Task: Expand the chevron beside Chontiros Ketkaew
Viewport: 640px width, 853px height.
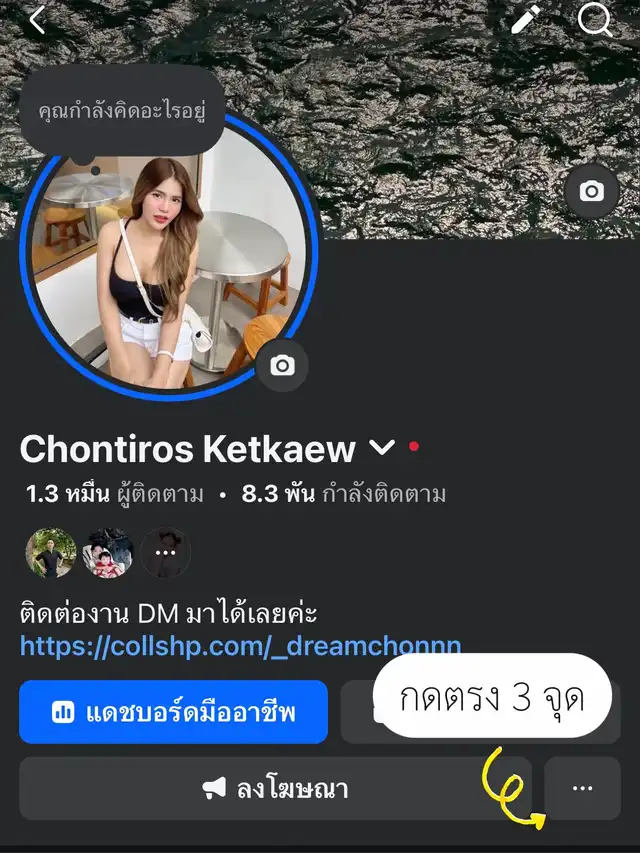Action: point(383,449)
